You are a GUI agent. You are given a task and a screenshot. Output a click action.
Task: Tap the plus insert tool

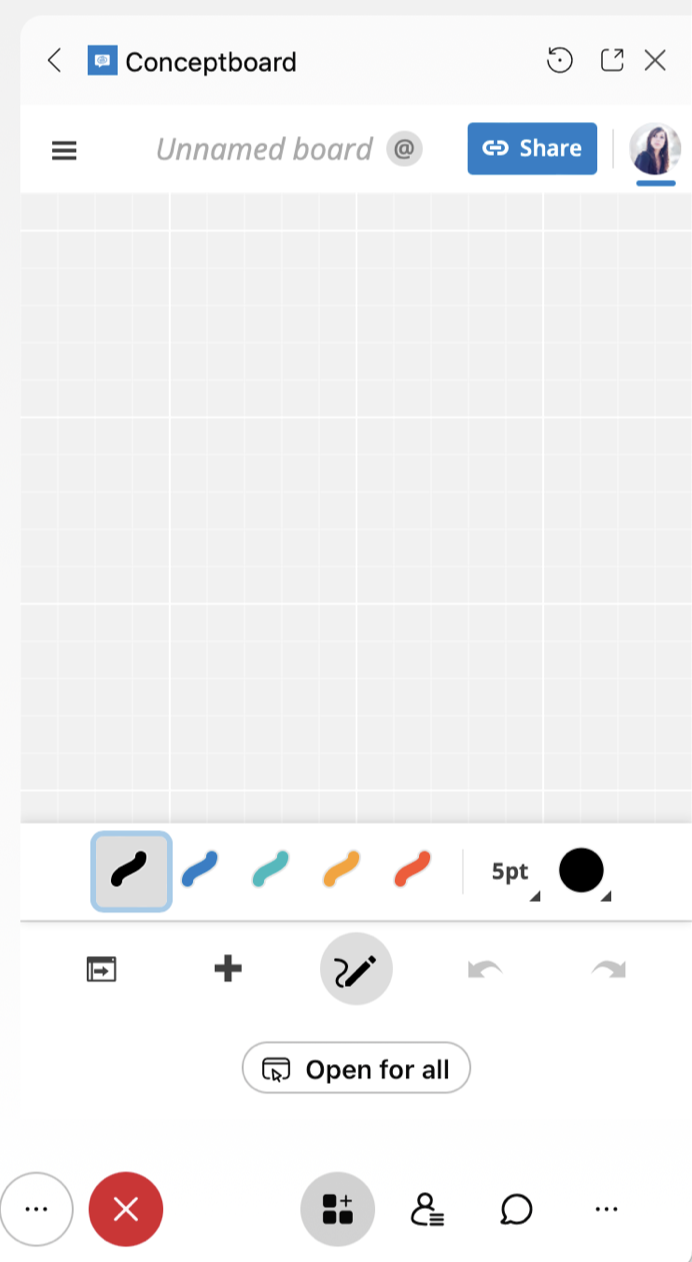(x=228, y=968)
